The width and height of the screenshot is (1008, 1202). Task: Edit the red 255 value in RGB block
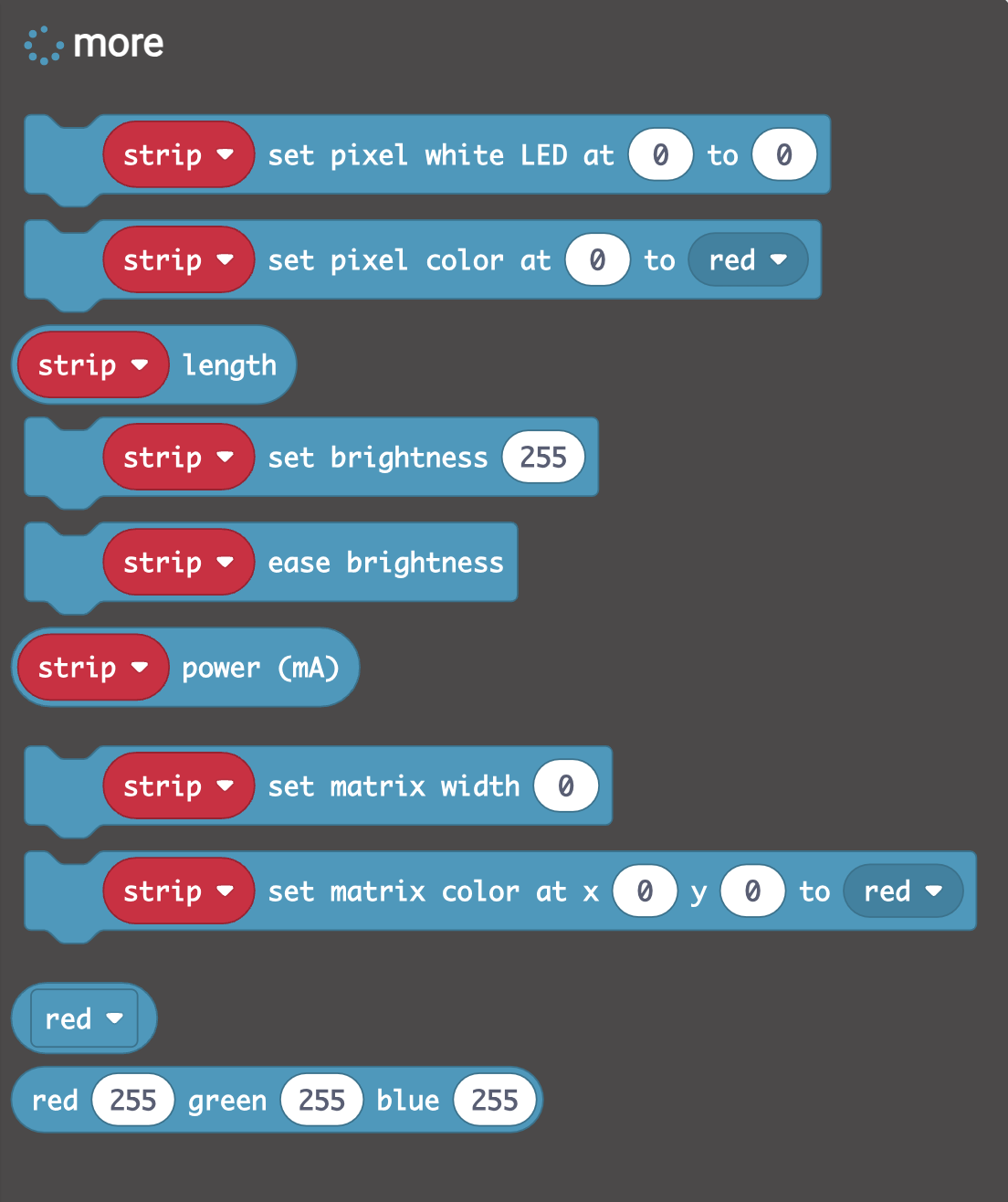coord(133,1101)
